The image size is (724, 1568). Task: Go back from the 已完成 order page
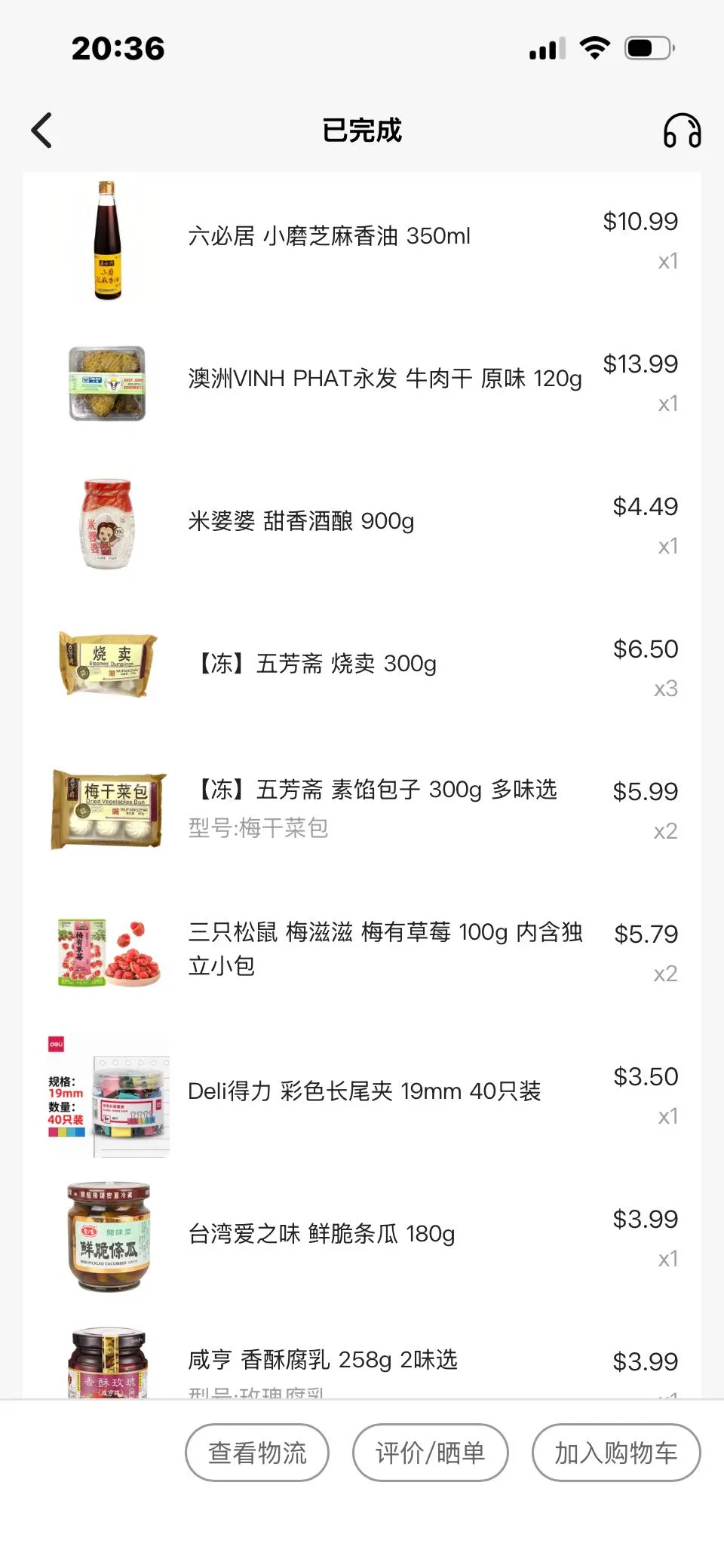(x=42, y=130)
